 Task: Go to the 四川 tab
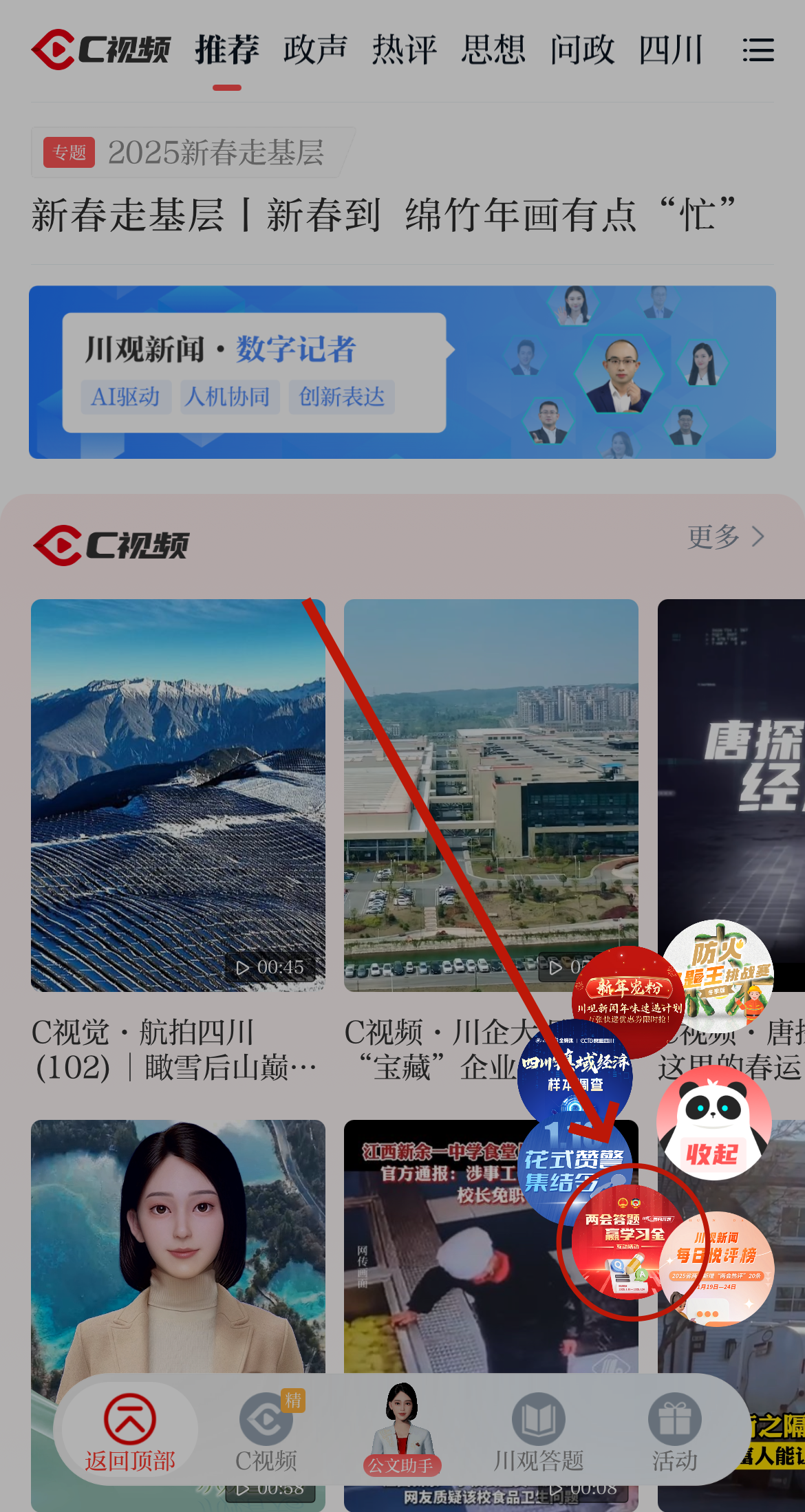tap(671, 50)
